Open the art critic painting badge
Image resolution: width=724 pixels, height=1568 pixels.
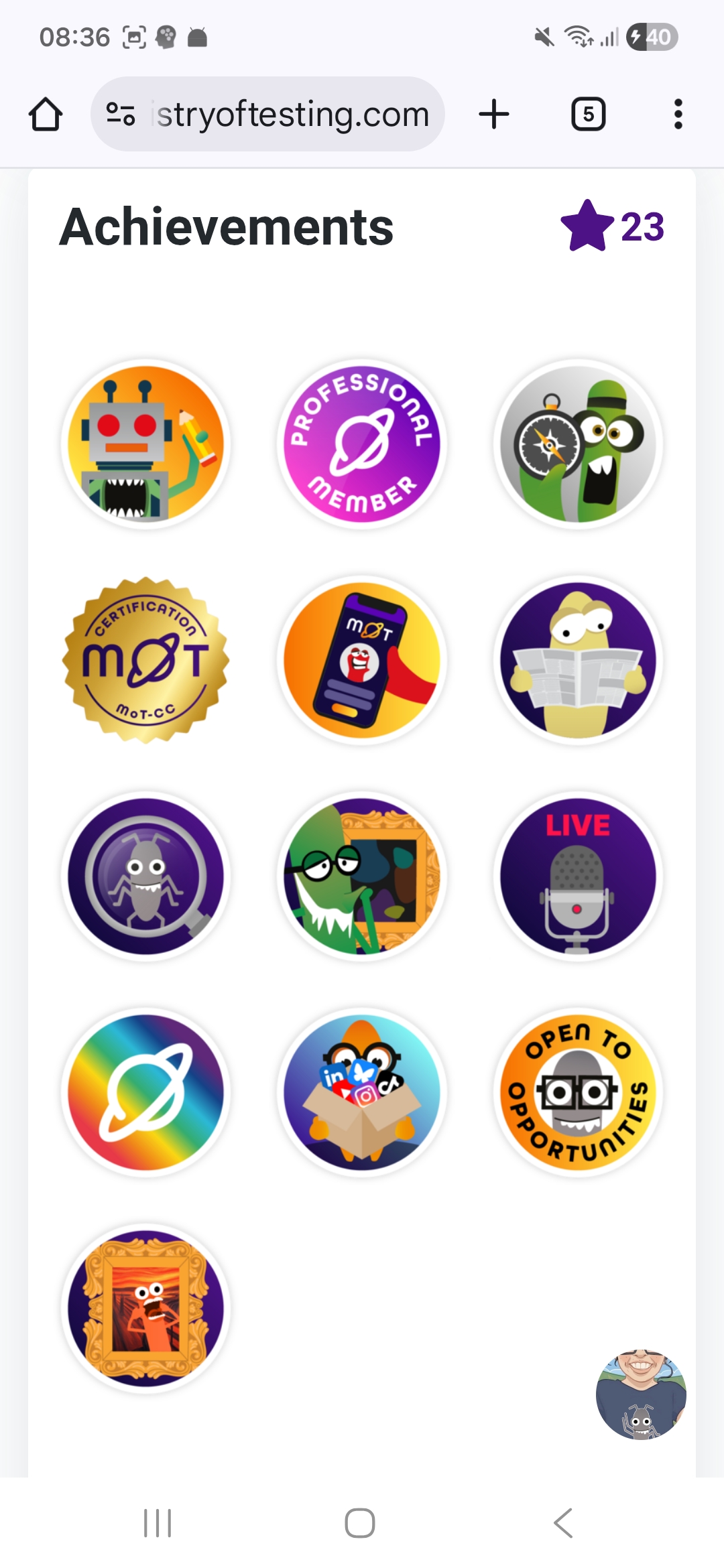click(362, 876)
